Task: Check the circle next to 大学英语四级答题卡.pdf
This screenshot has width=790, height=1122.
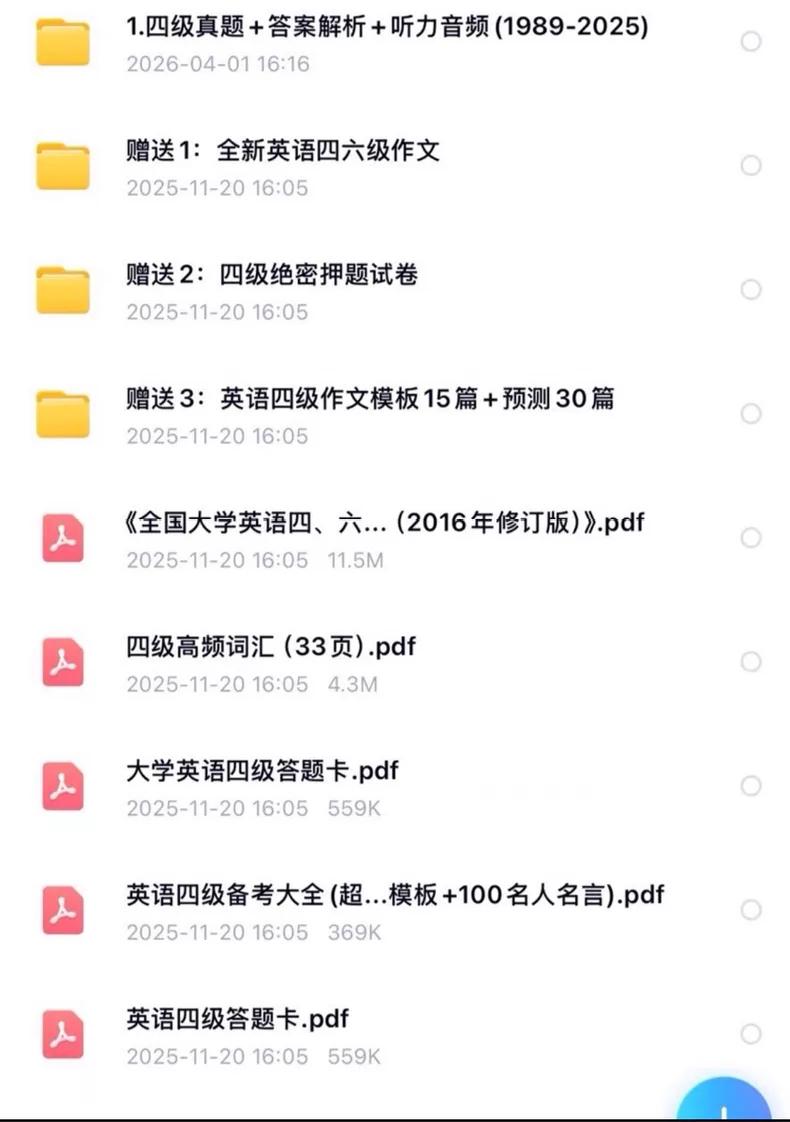Action: coord(751,786)
